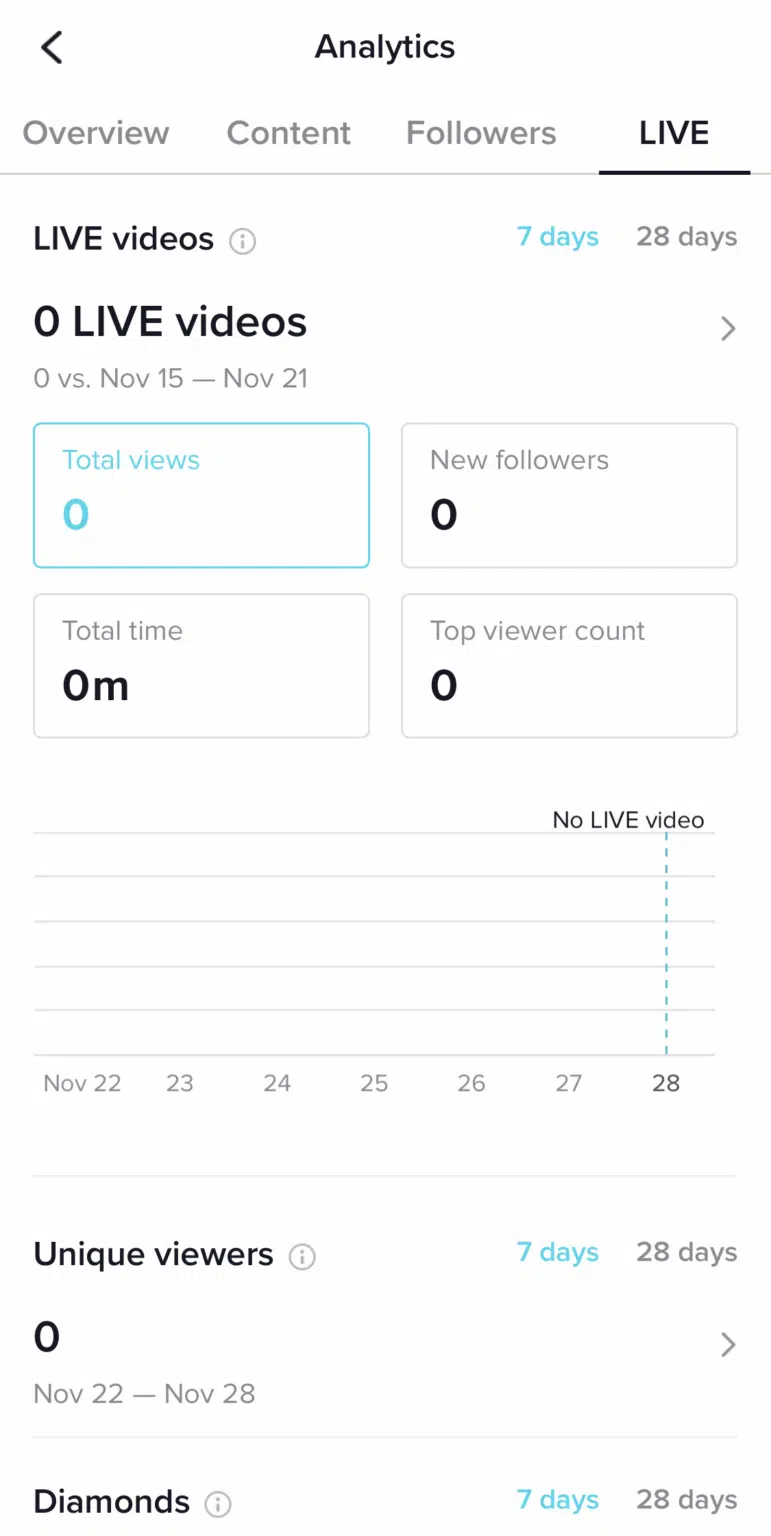This screenshot has height=1536, width=771.
Task: Select the Total views metric card
Action: pyautogui.click(x=201, y=495)
